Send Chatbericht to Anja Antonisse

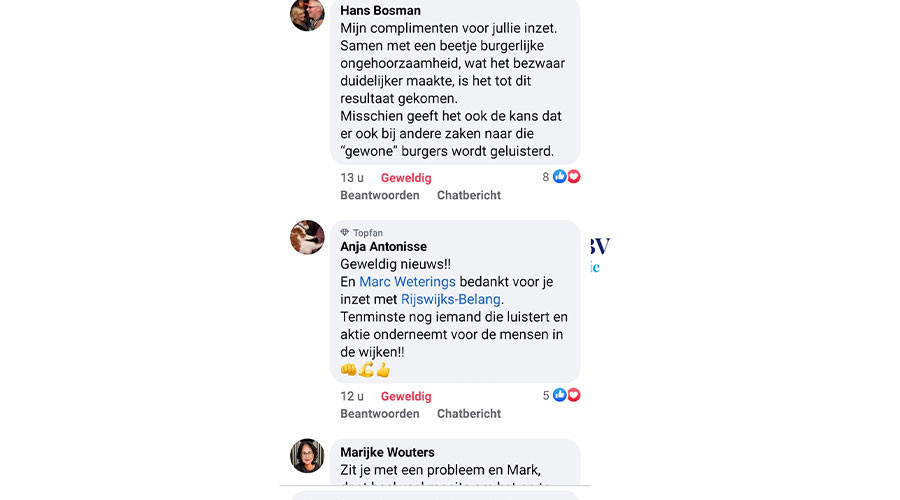[468, 414]
